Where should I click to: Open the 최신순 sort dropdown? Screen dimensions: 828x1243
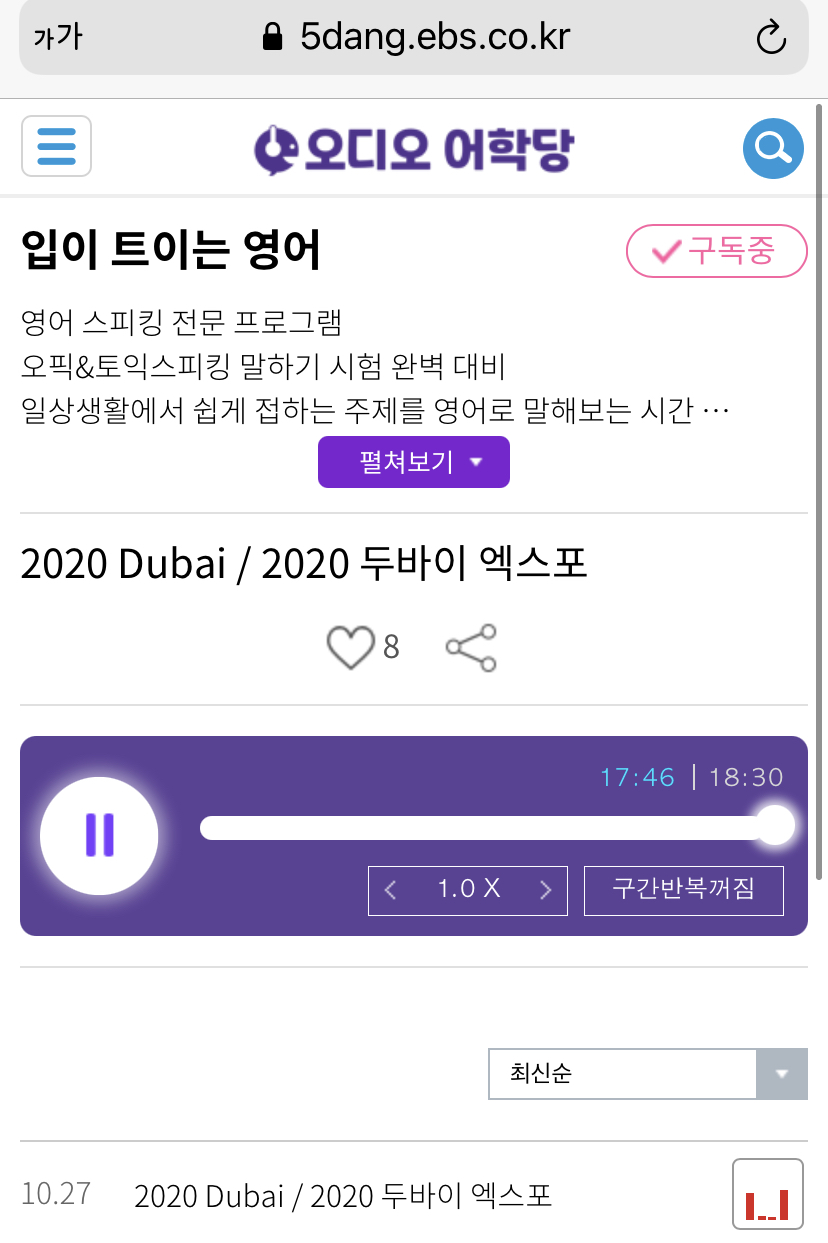[x=647, y=1074]
